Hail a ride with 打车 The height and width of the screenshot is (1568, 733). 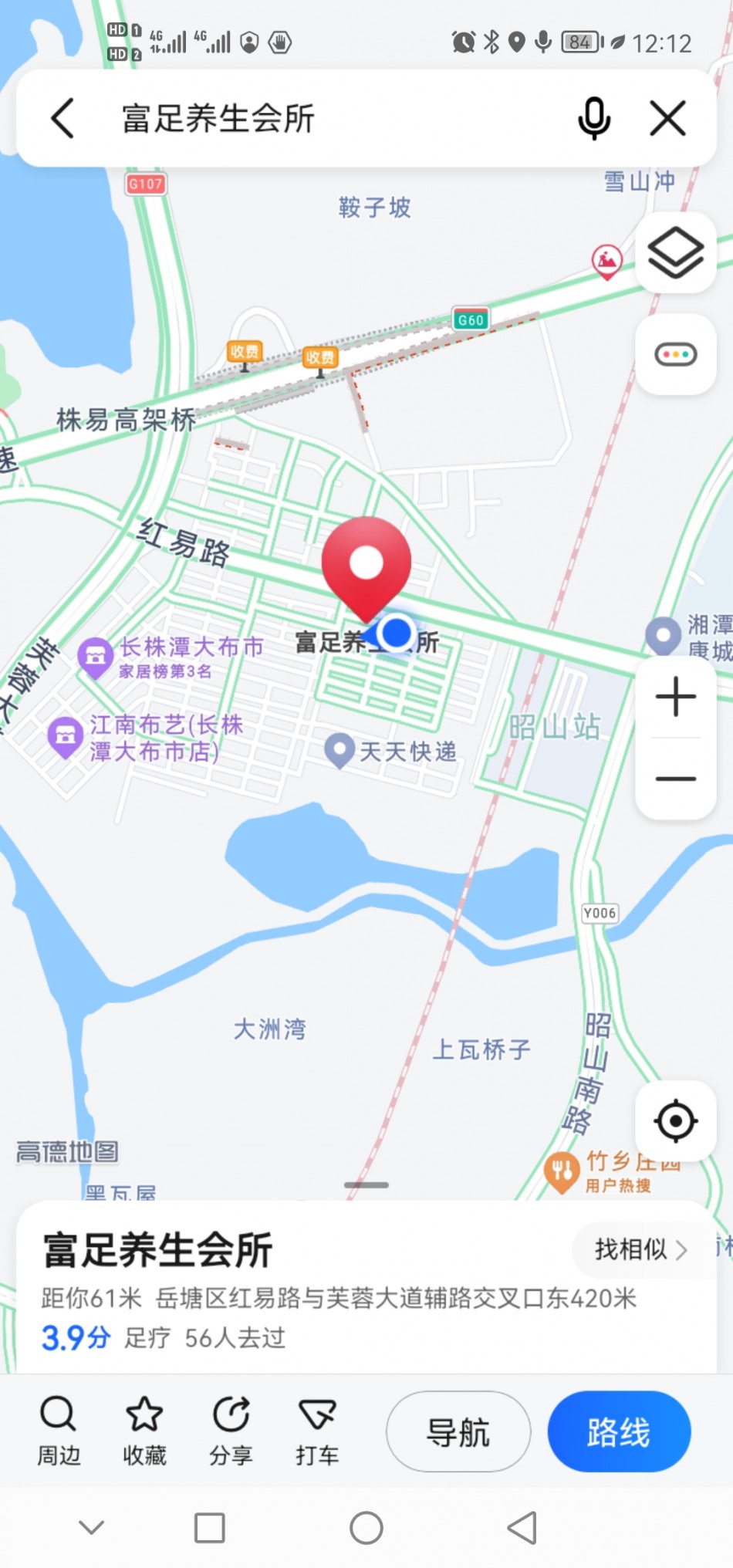point(317,1431)
